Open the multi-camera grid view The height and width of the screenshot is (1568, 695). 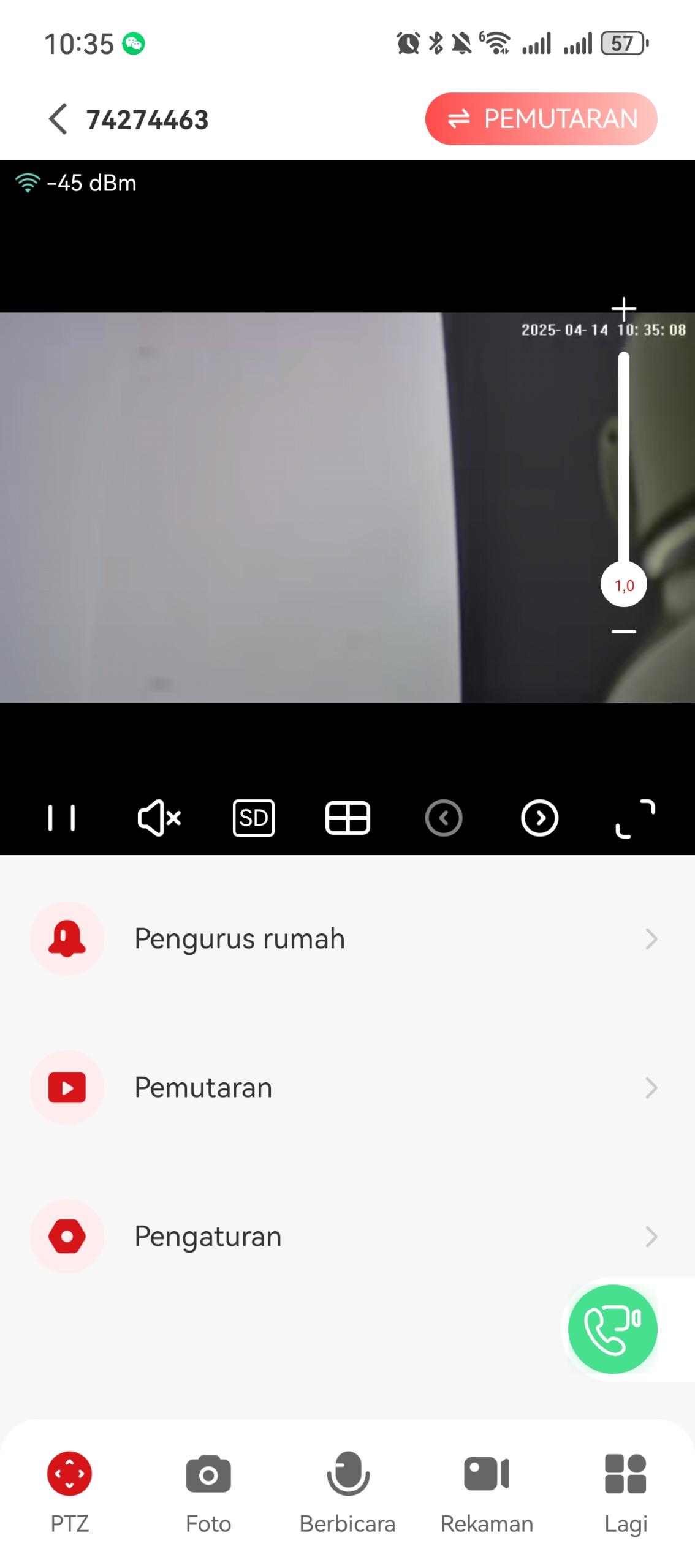tap(347, 818)
